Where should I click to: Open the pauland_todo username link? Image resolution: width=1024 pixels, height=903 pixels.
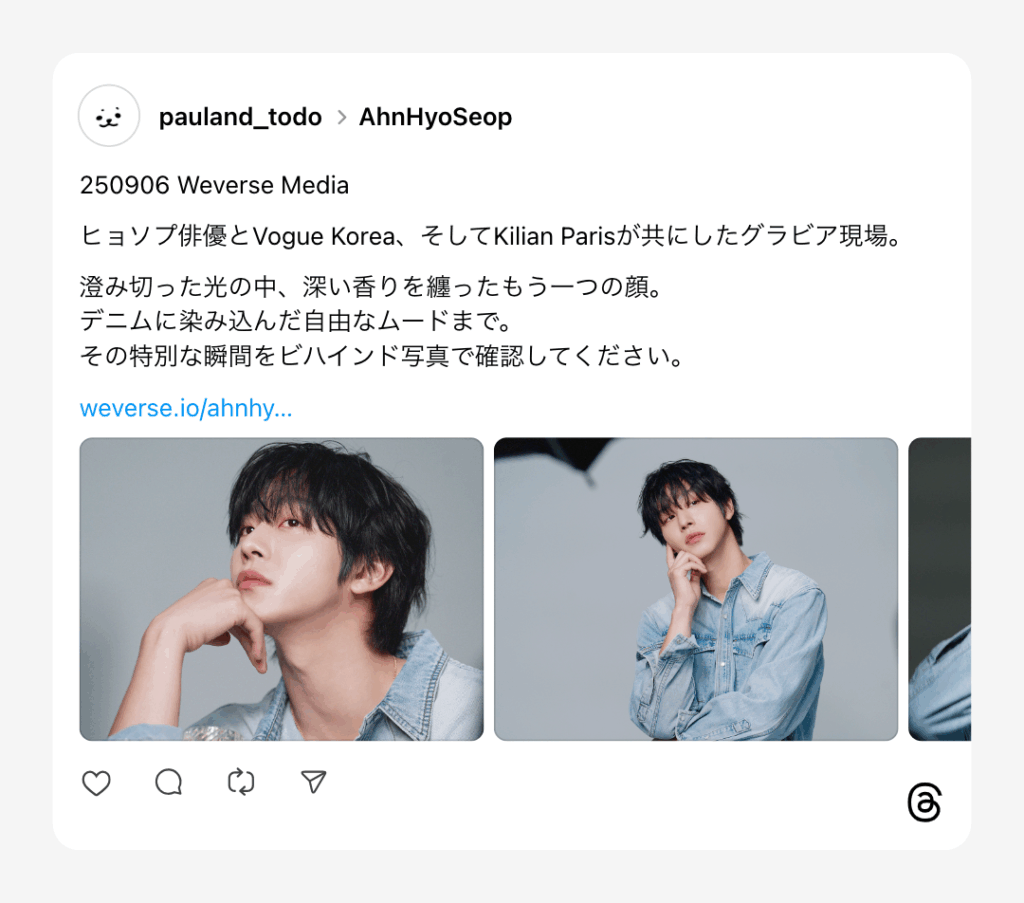point(240,117)
